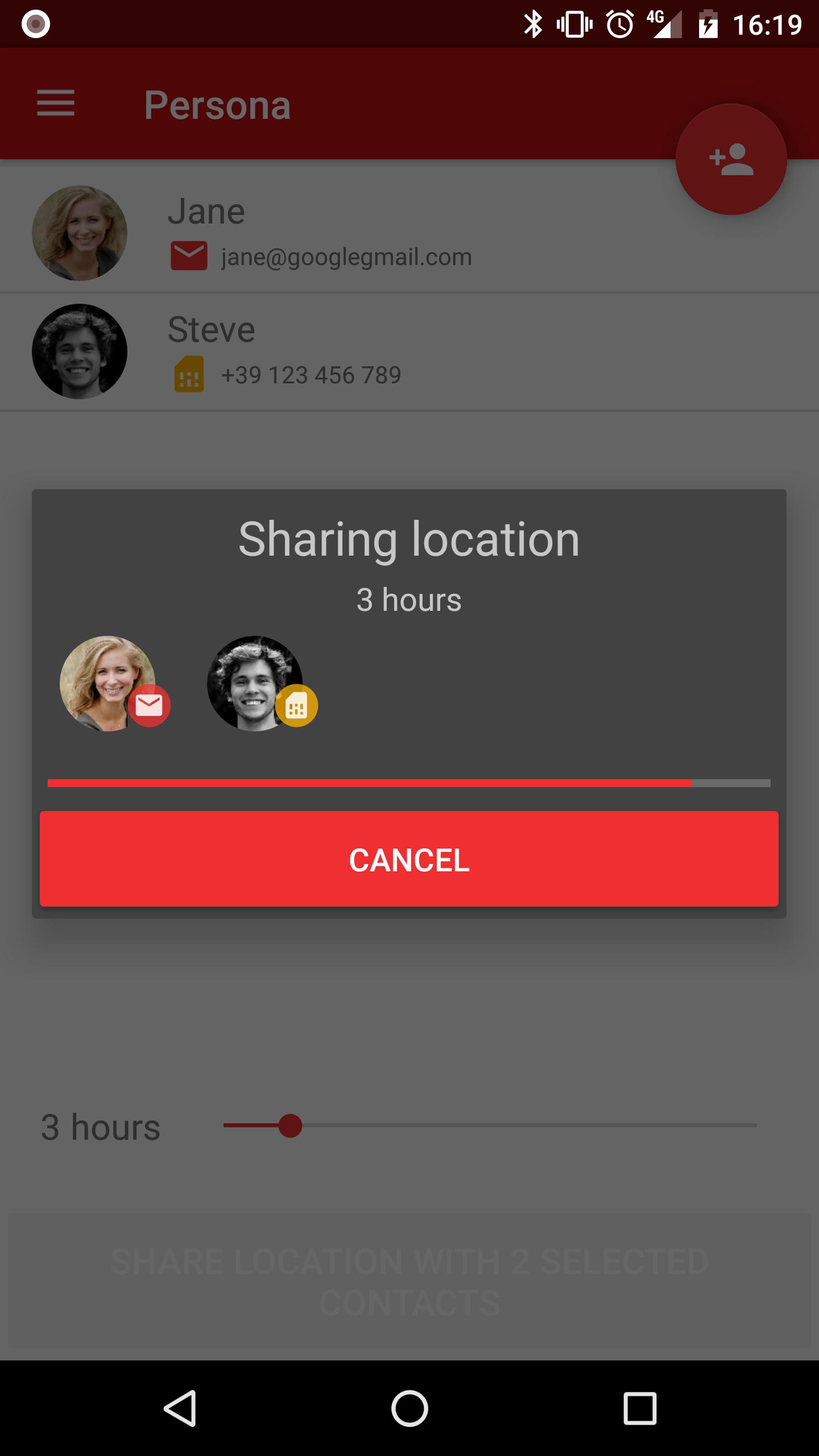Screen dimensions: 819x1456
Task: Set a point on the hours slider
Action: tap(489, 1126)
